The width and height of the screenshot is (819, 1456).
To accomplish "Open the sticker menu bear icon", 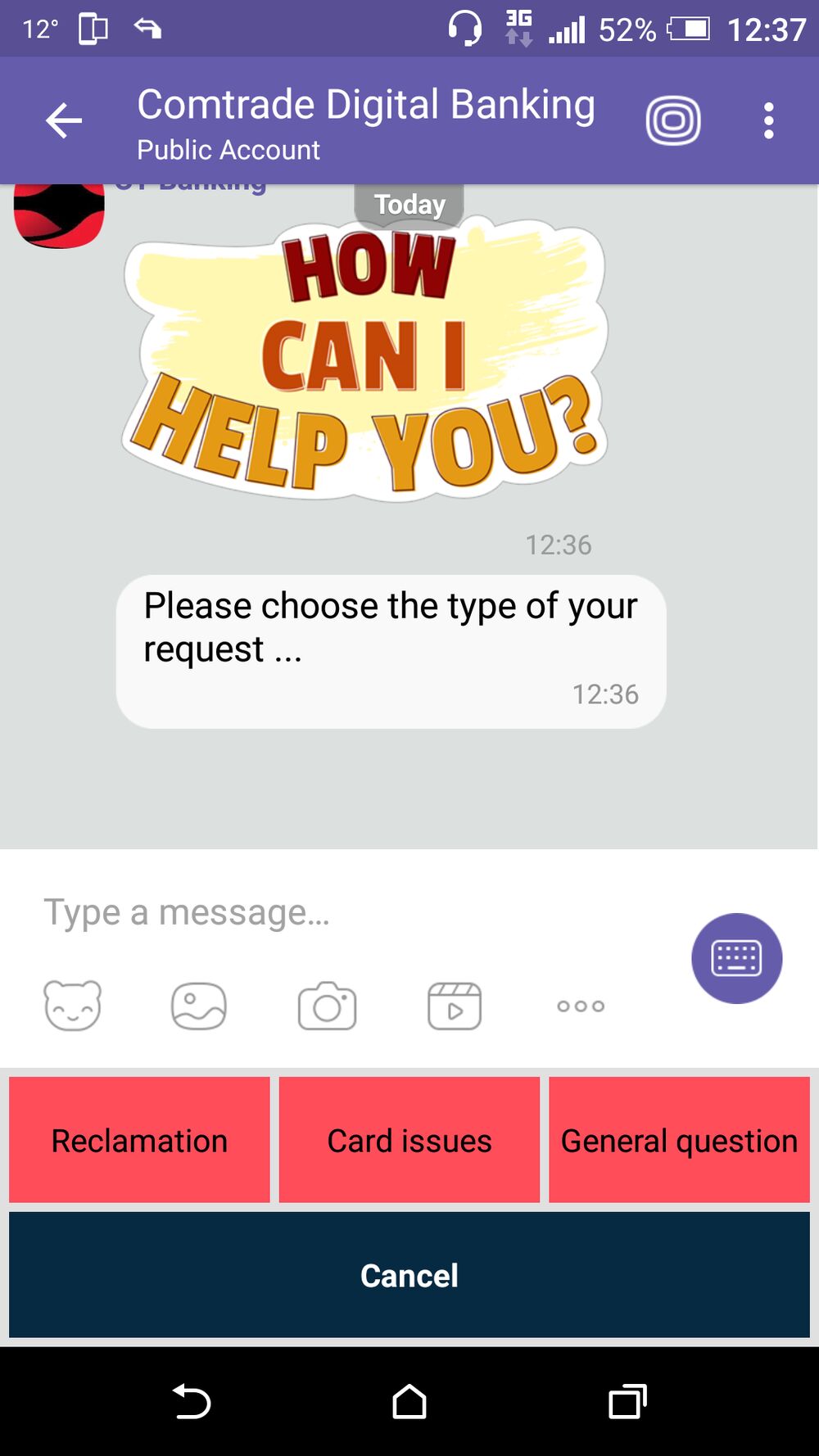I will coord(72,1006).
